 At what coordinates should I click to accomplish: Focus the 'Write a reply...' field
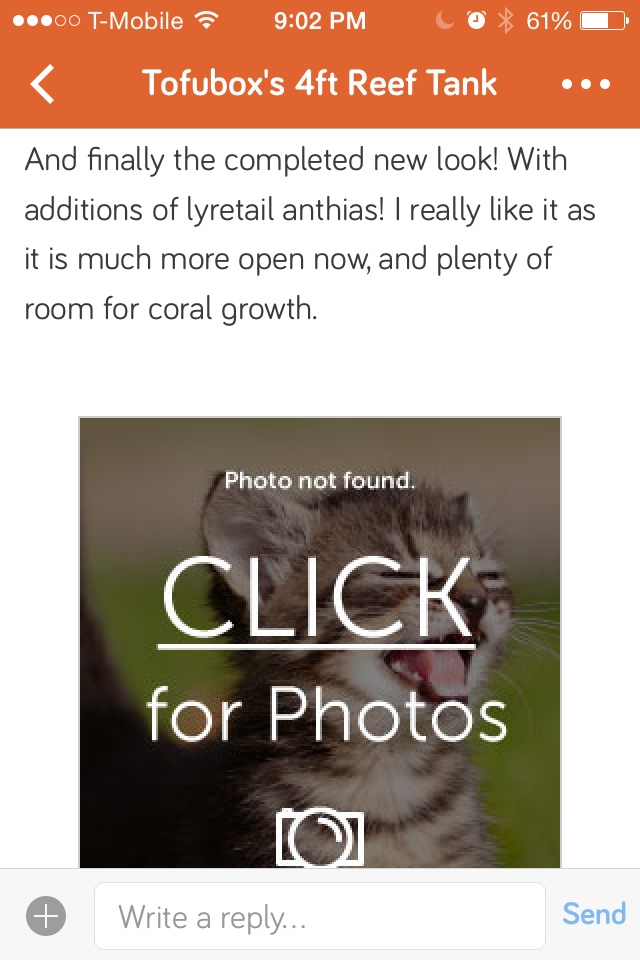[320, 916]
